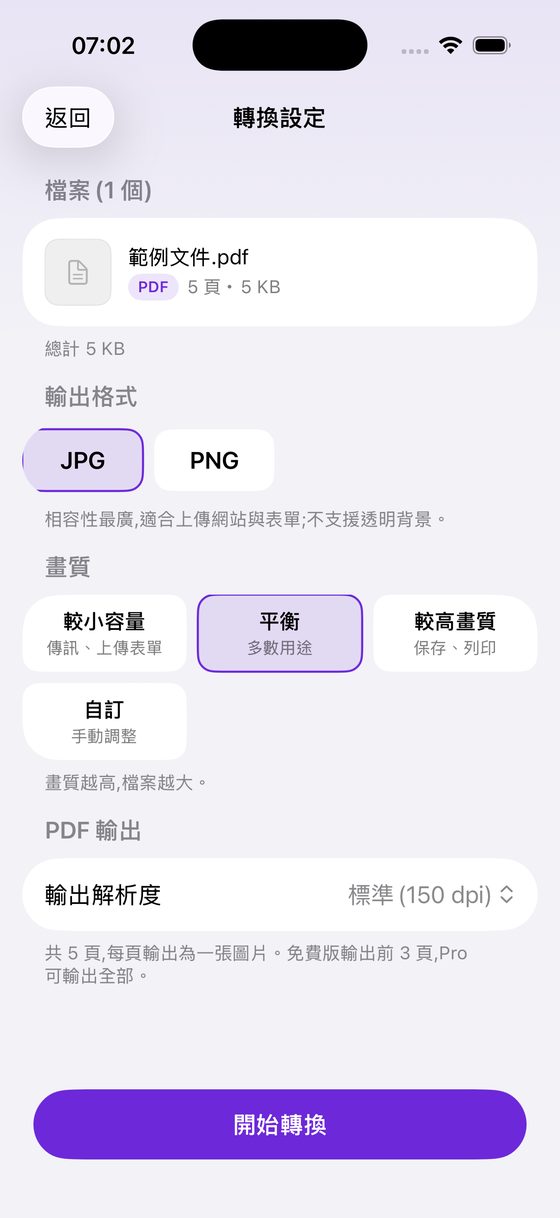Switch output format to PNG
Viewport: 560px width, 1218px height.
pyautogui.click(x=214, y=460)
